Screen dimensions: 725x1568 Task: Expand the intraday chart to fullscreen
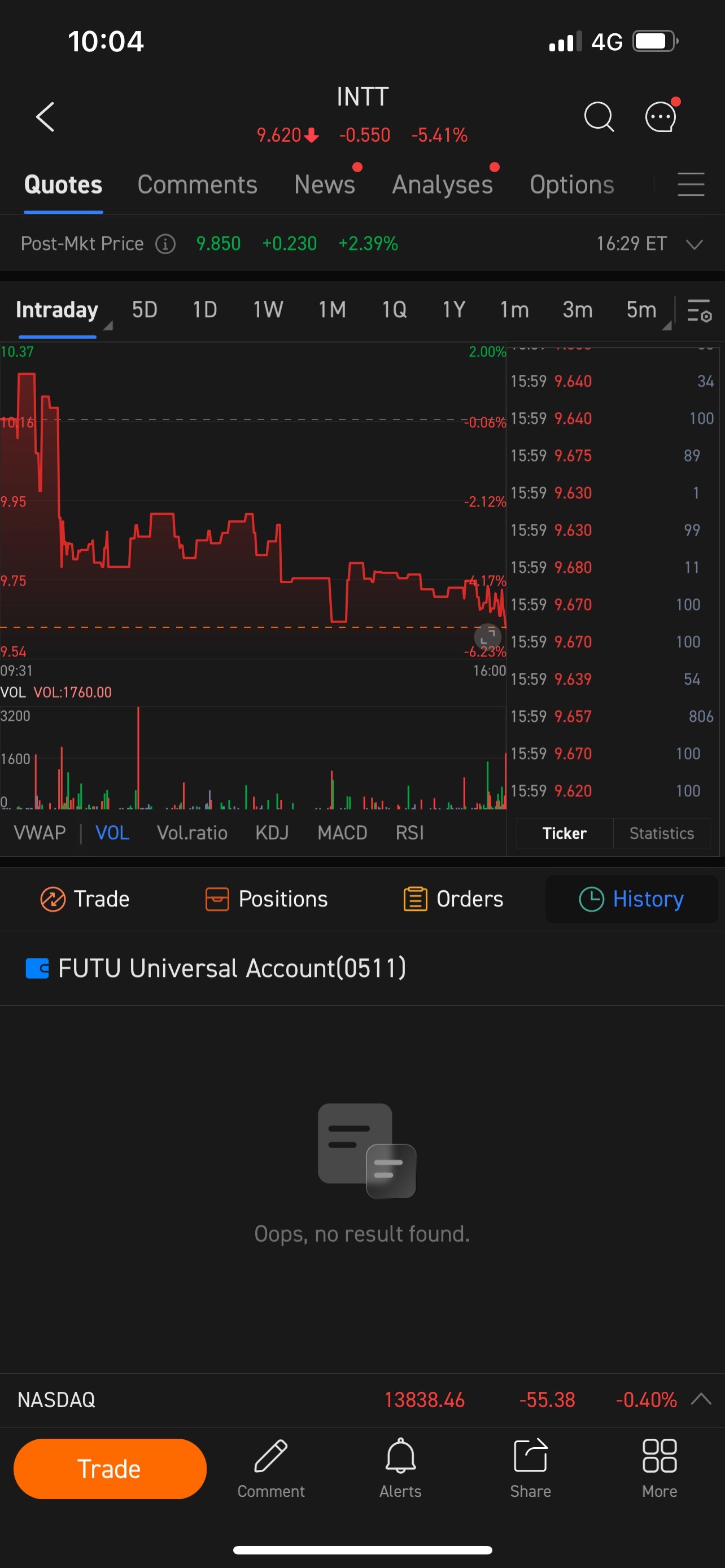coord(488,637)
